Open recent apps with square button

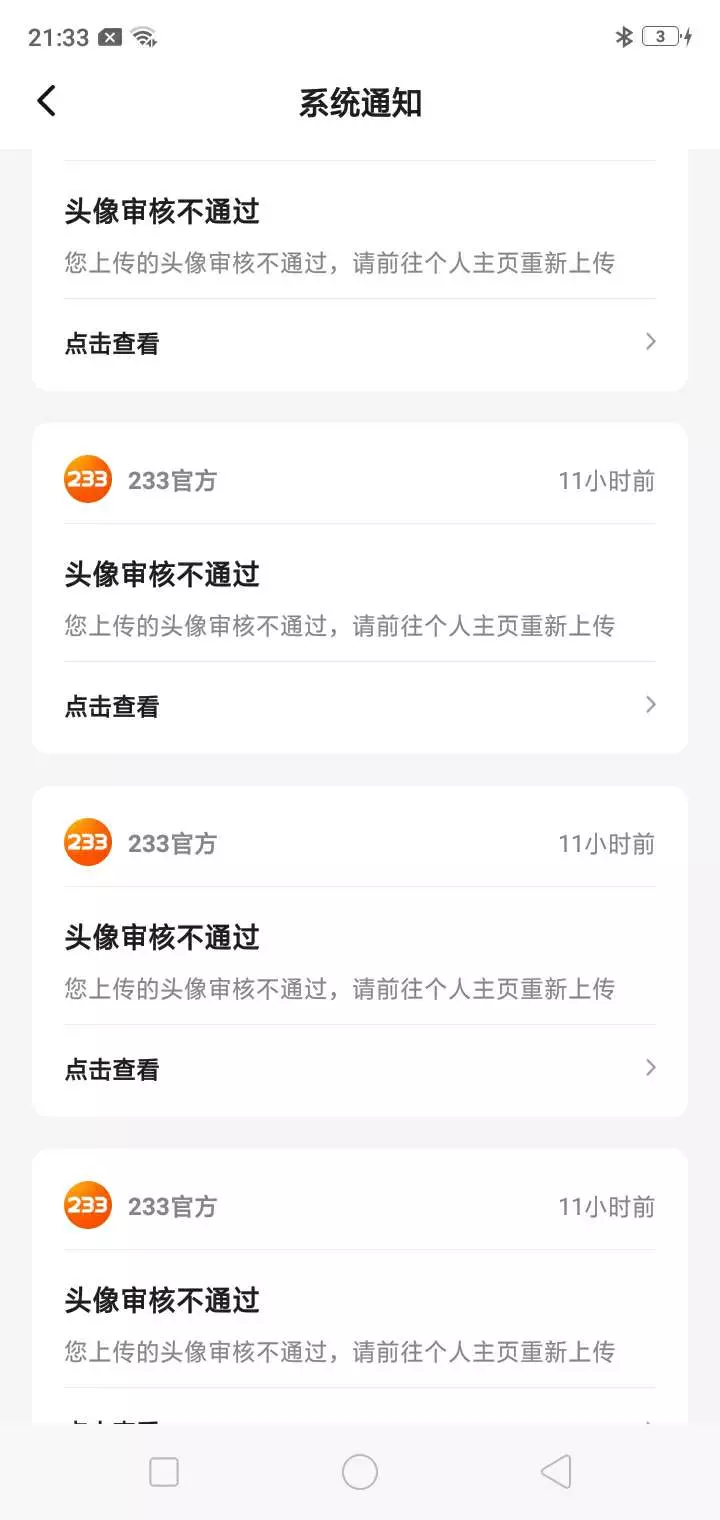(x=164, y=1472)
